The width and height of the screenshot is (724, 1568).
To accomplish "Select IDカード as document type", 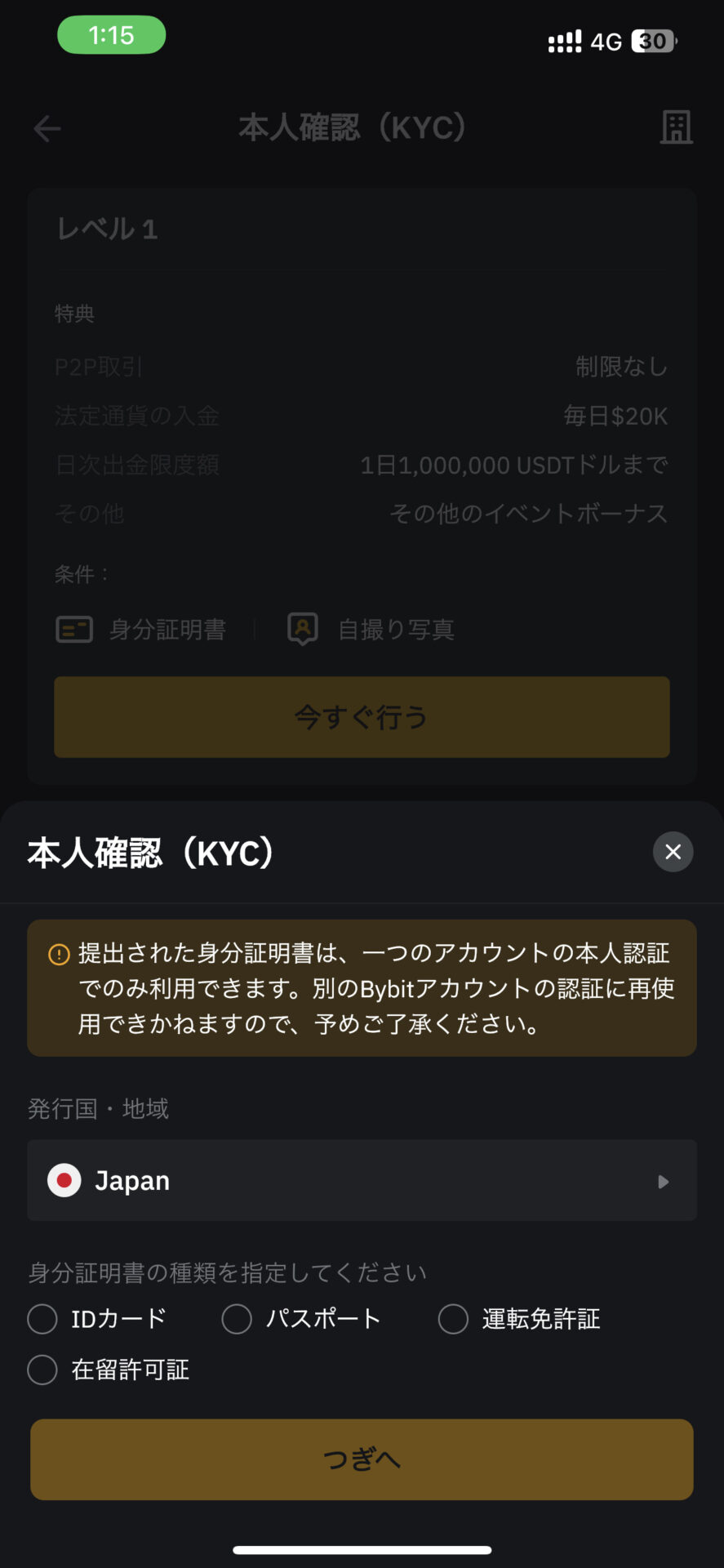I will coord(42,1318).
